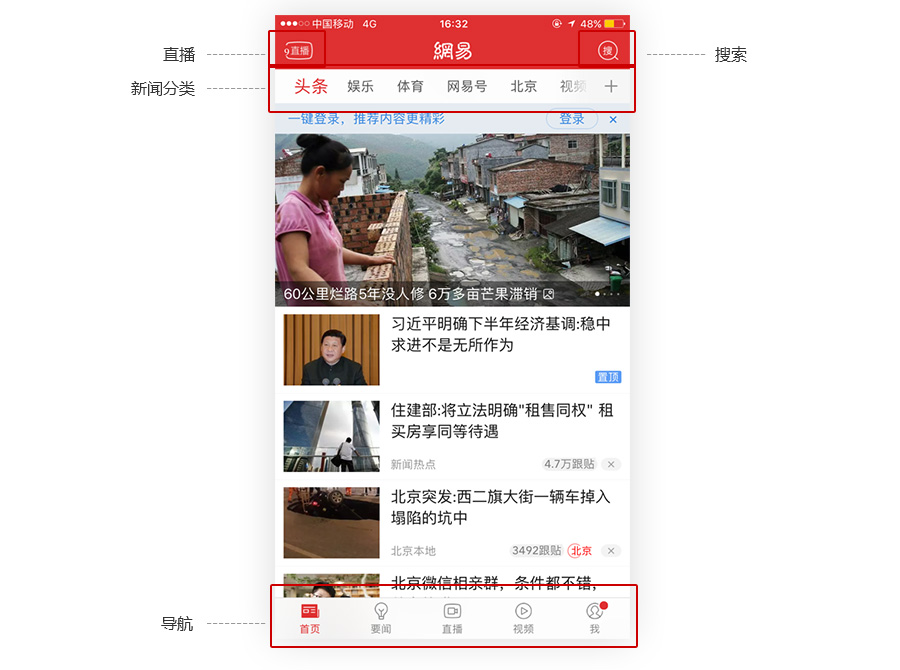The width and height of the screenshot is (900, 670).
Task: Open the article about 下半年经济基调
Action: 500,335
